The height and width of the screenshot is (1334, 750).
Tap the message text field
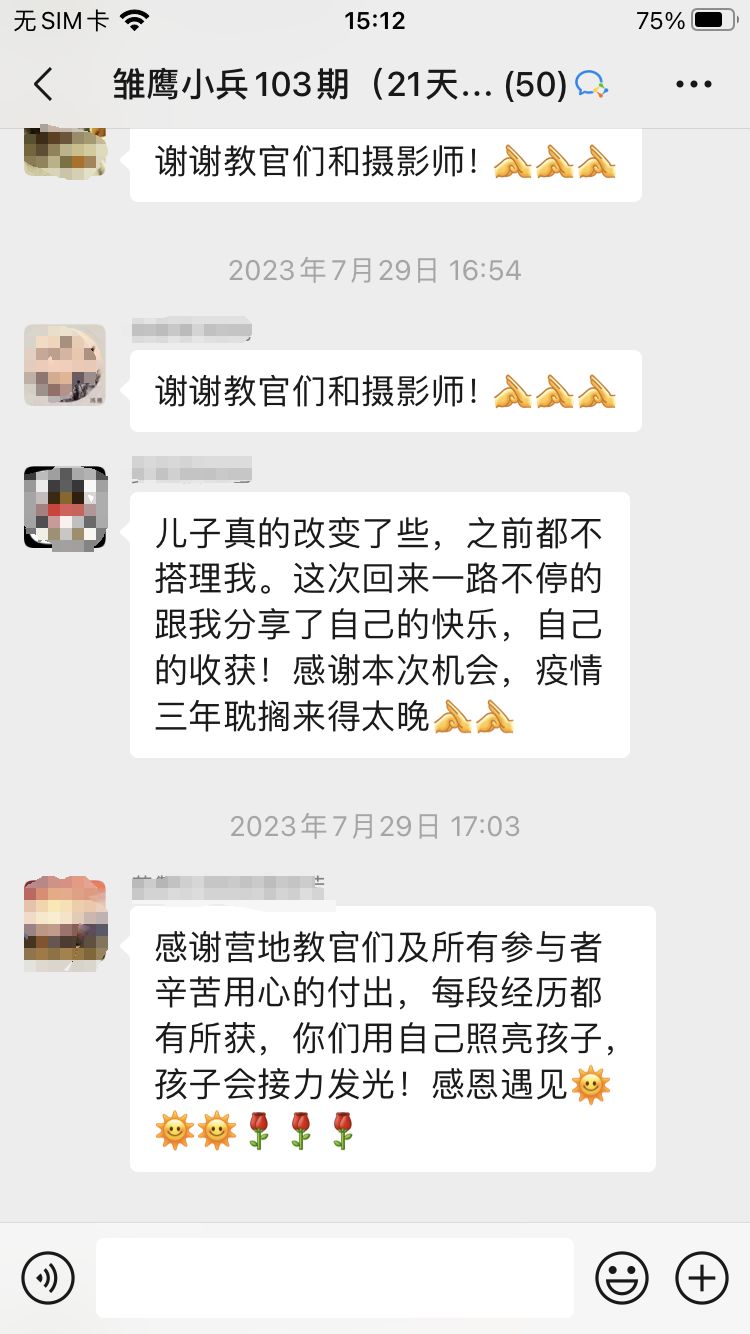[x=335, y=1277]
